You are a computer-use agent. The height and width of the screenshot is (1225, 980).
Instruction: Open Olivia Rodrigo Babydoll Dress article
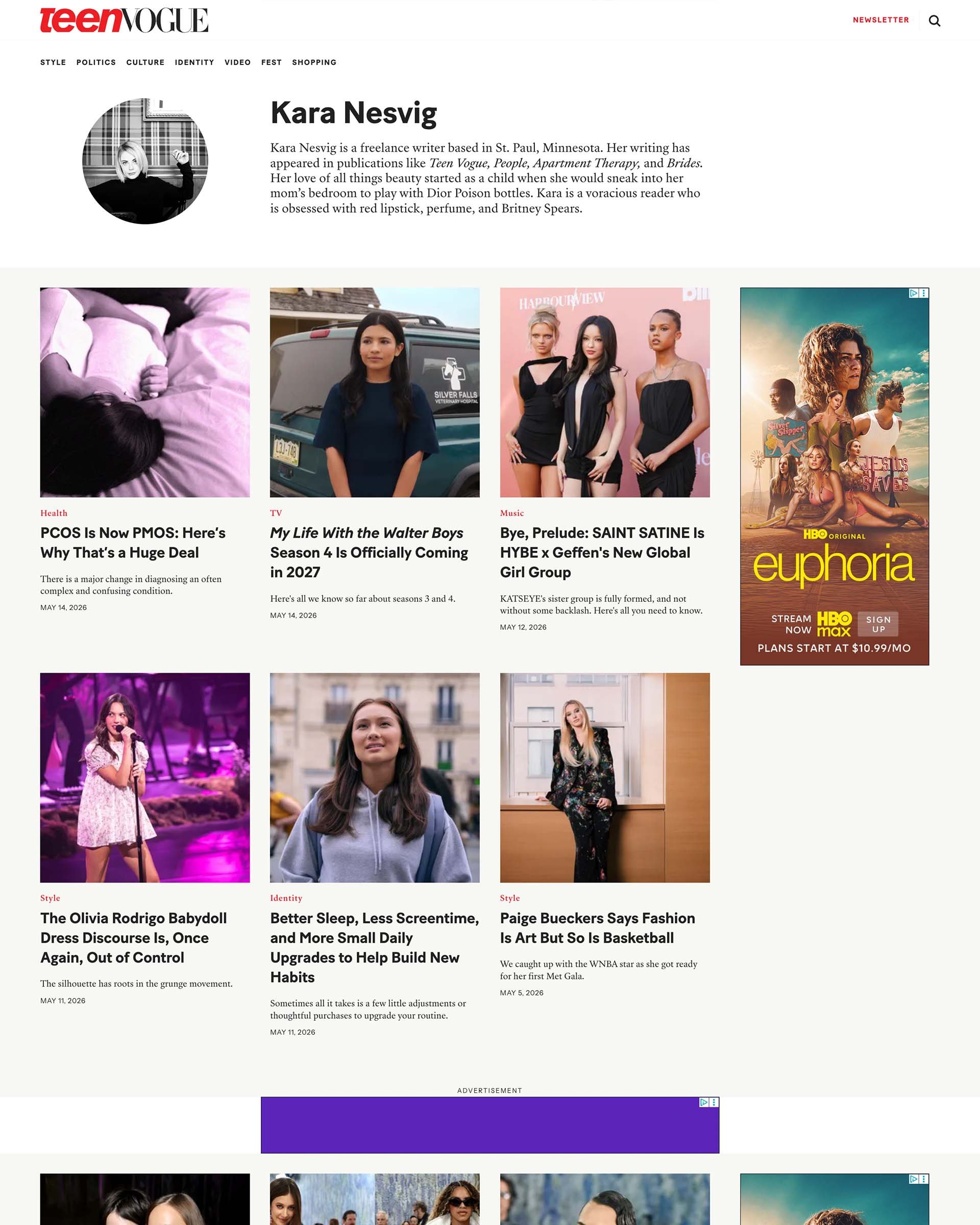tap(134, 938)
